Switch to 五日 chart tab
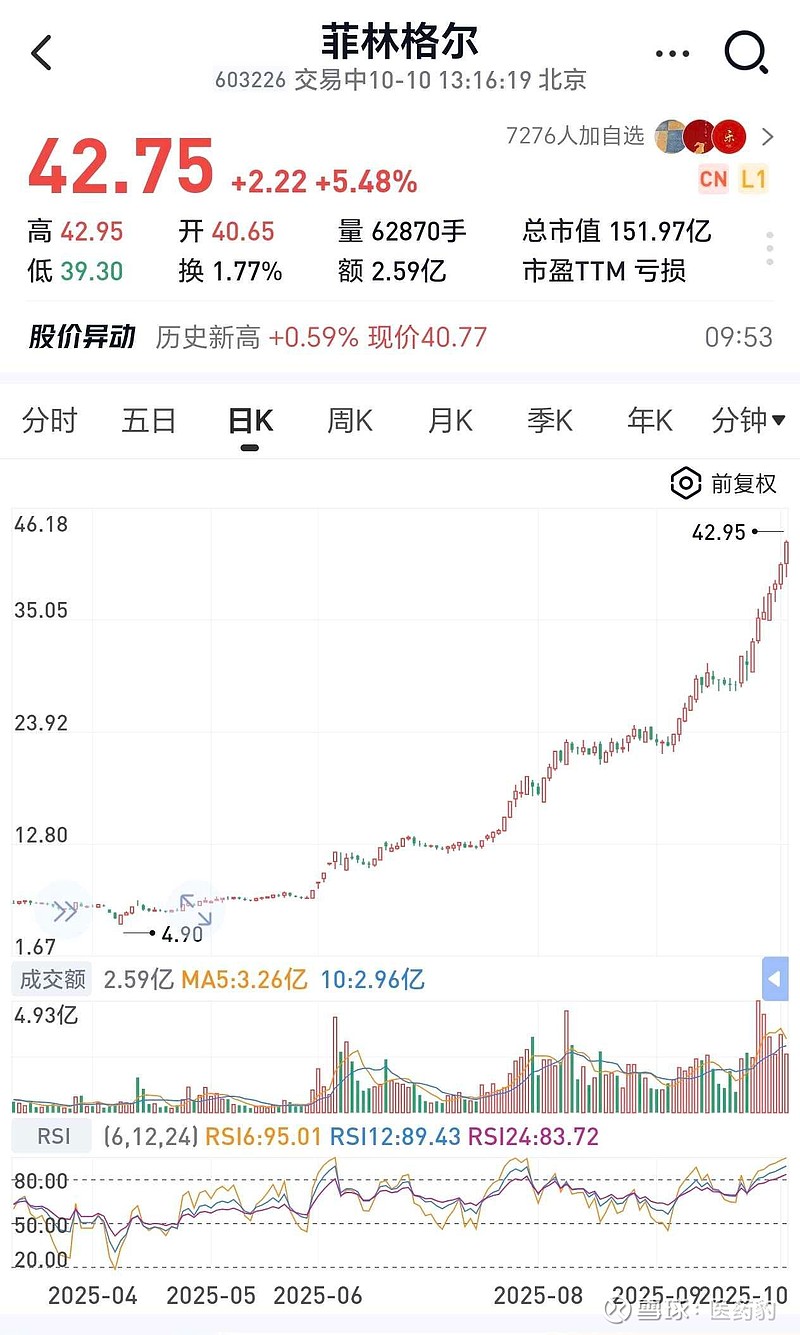800x1335 pixels. [x=149, y=421]
